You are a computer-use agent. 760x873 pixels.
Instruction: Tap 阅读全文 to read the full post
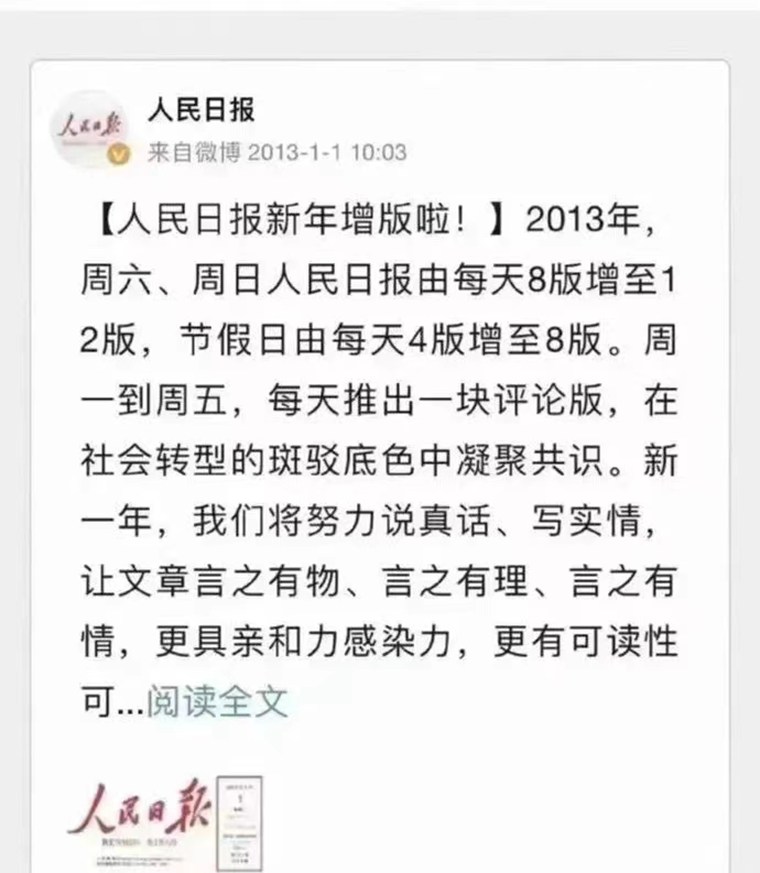[x=217, y=701]
